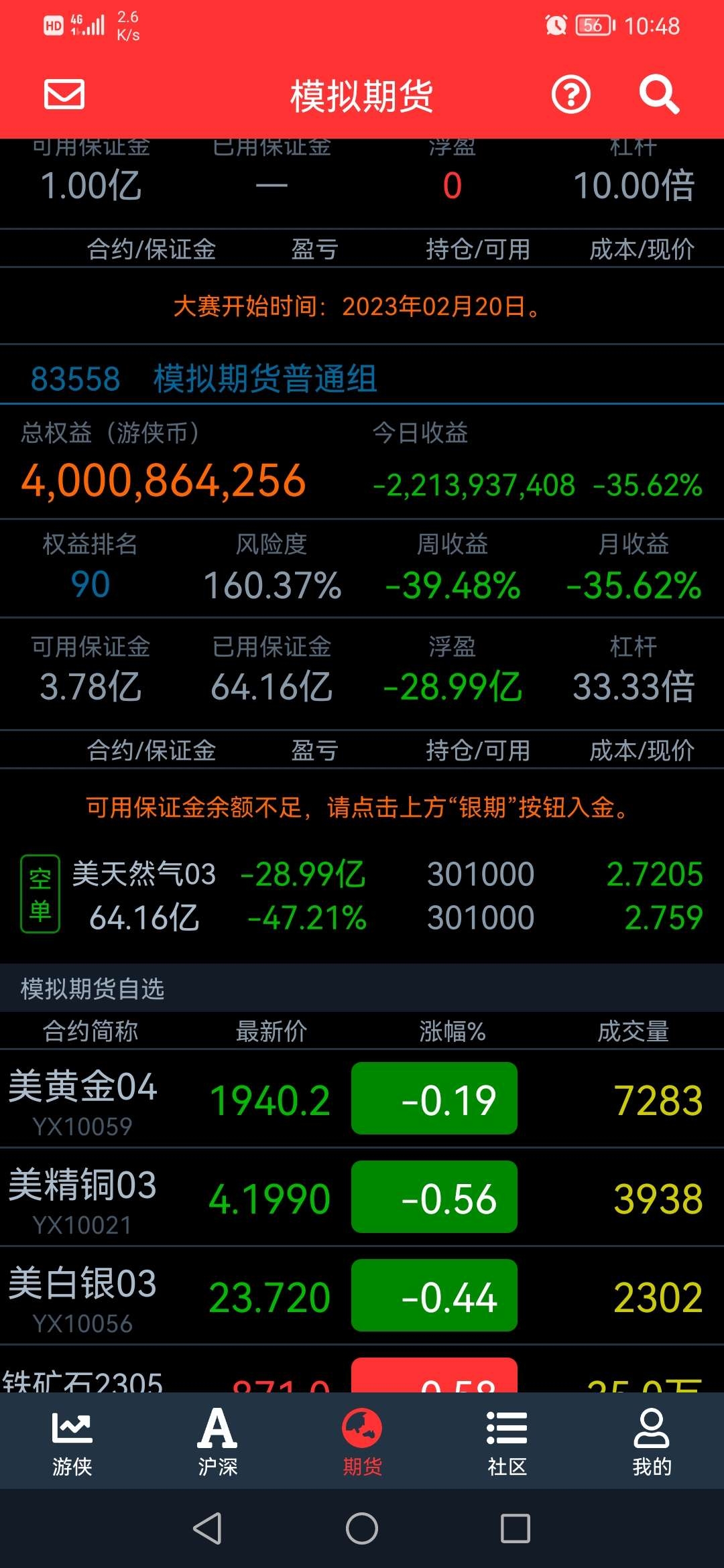
Task: Tap the system home button
Action: tap(362, 1528)
